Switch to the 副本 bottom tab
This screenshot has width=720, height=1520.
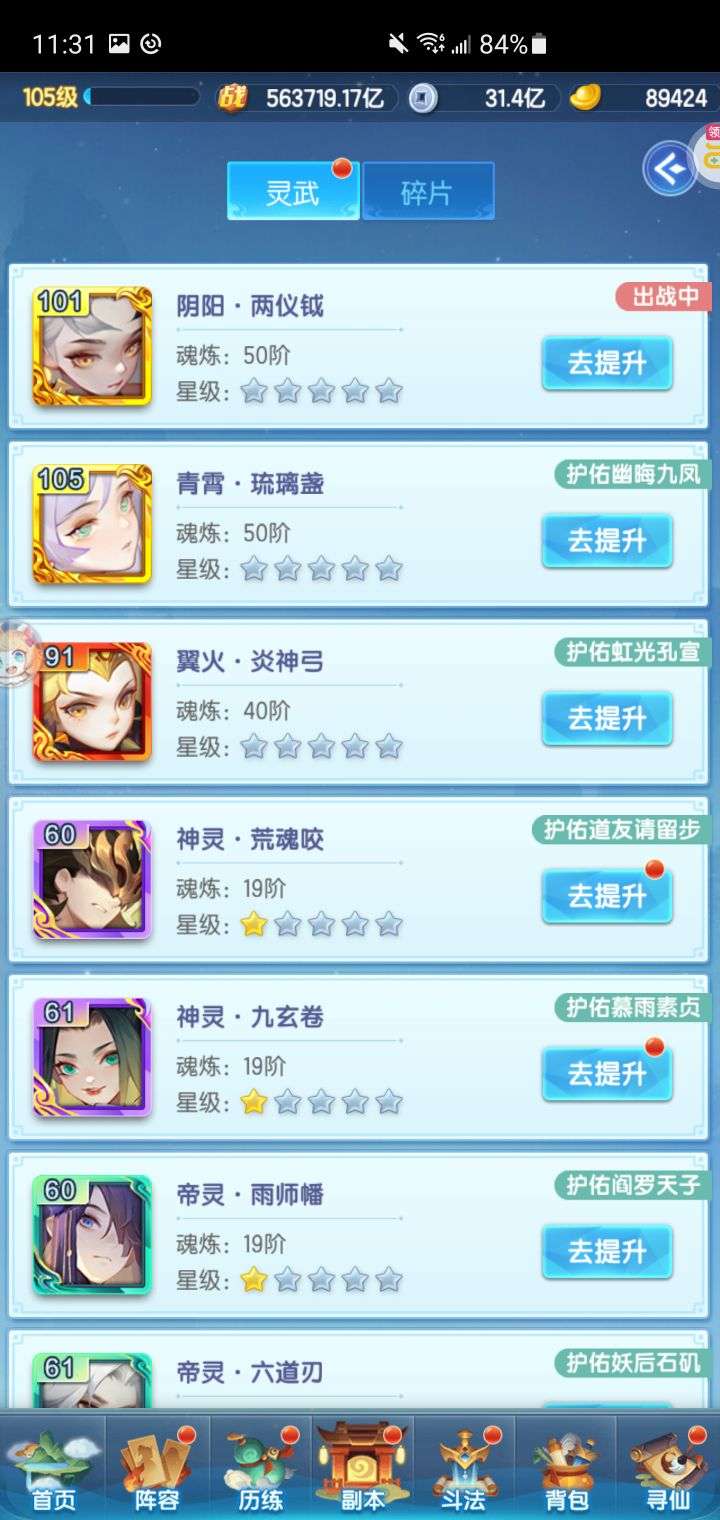[362, 1467]
